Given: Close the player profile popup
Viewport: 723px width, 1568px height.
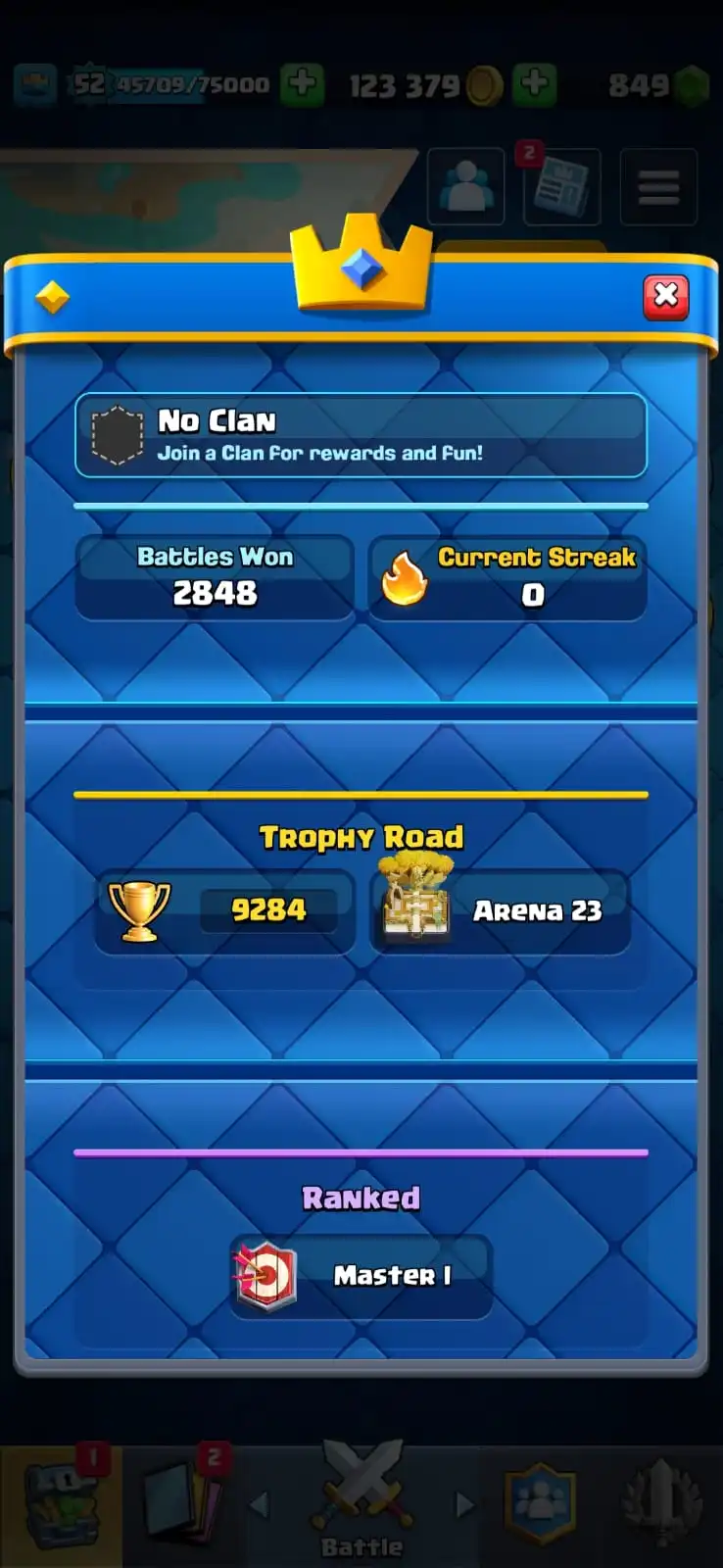Looking at the screenshot, I should click(x=666, y=296).
